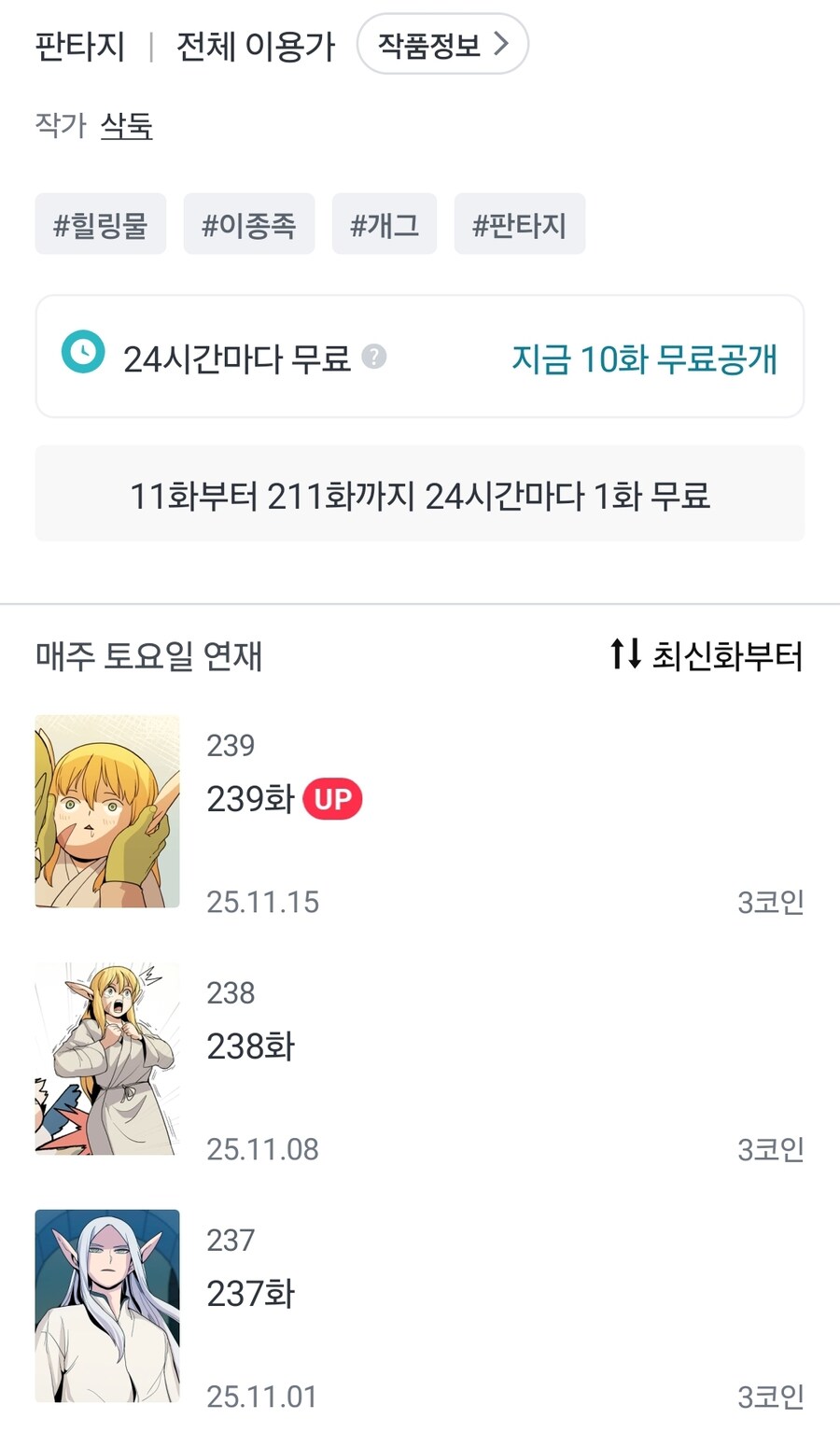Viewport: 840px width, 1432px height.
Task: Select the #힐링물 tag filter
Action: pos(100,223)
